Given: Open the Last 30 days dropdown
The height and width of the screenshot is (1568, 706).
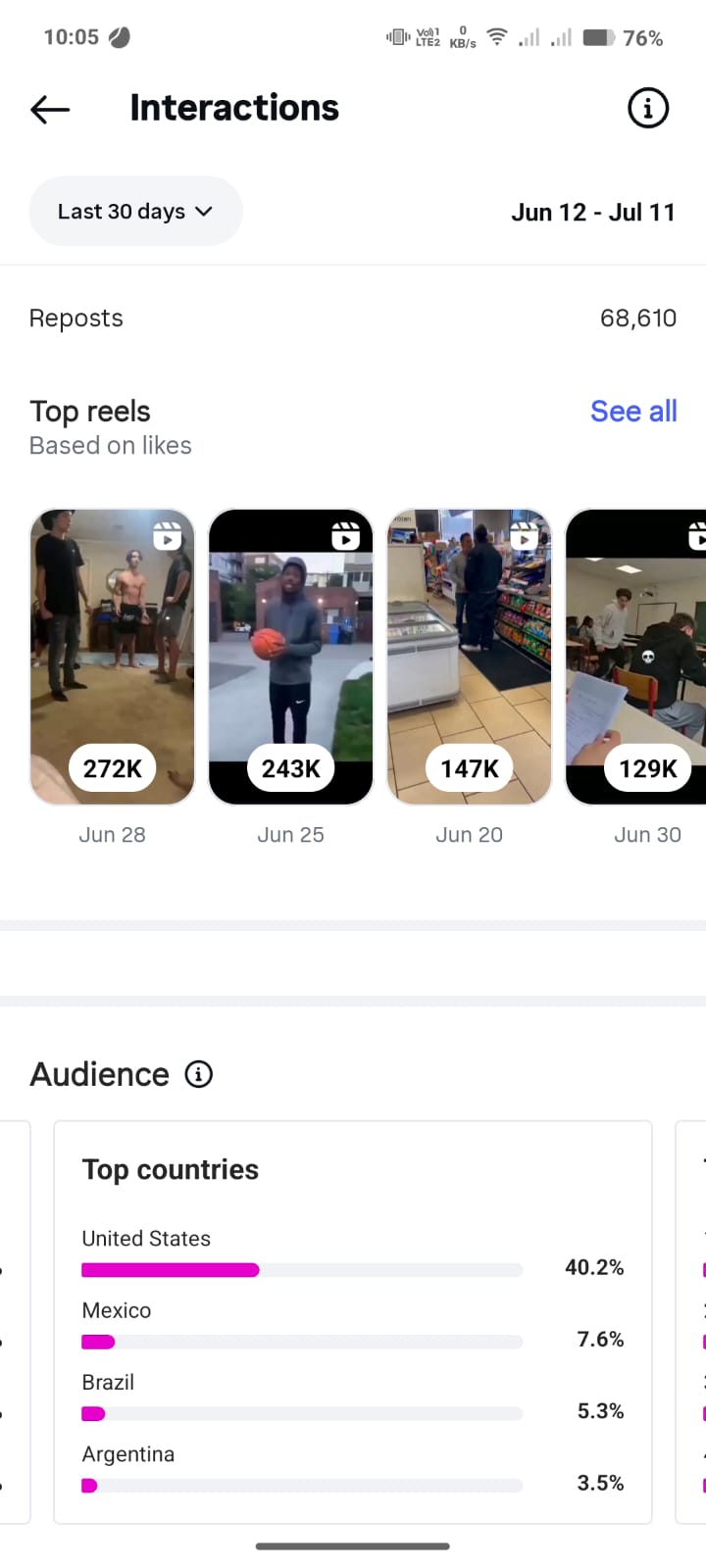Looking at the screenshot, I should coord(135,212).
